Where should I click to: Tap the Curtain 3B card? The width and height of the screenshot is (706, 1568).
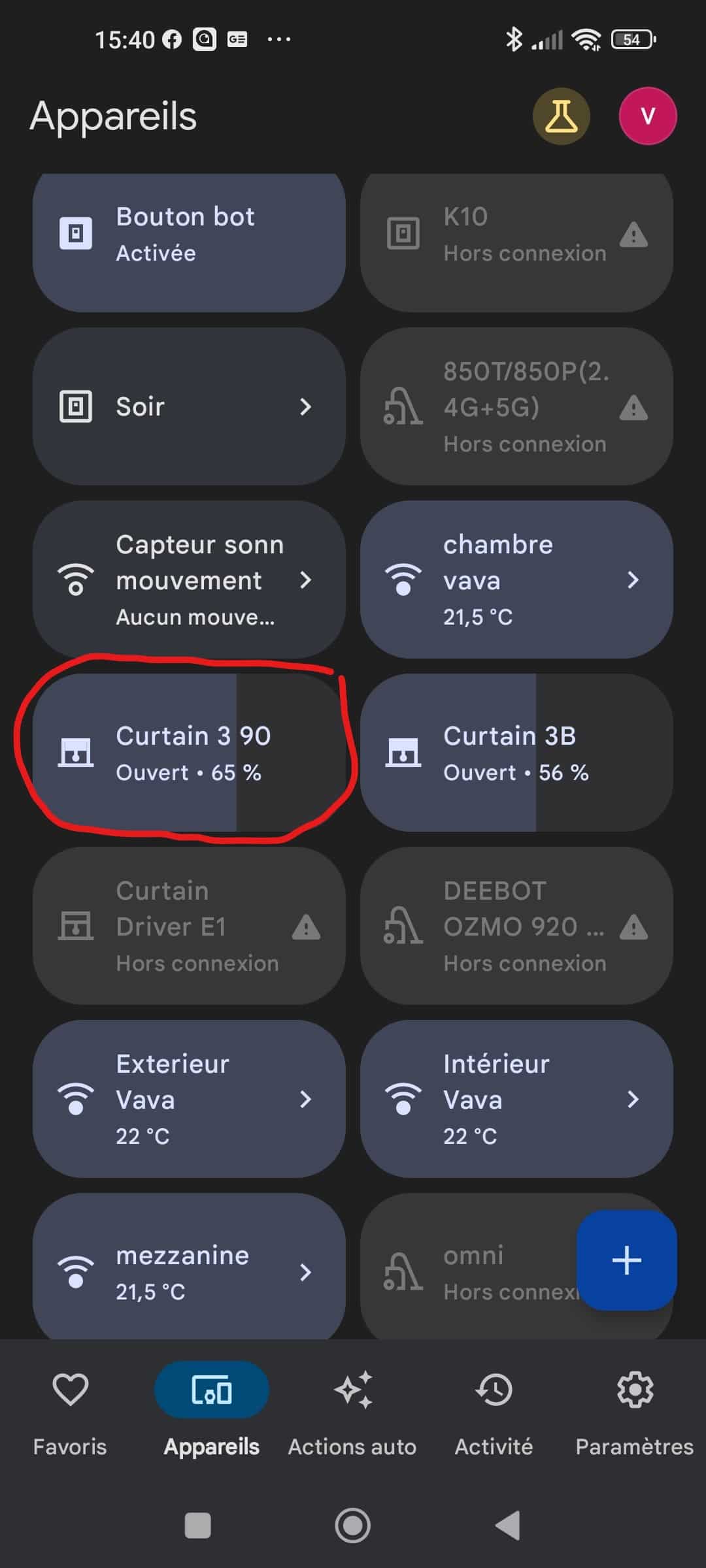click(x=516, y=753)
